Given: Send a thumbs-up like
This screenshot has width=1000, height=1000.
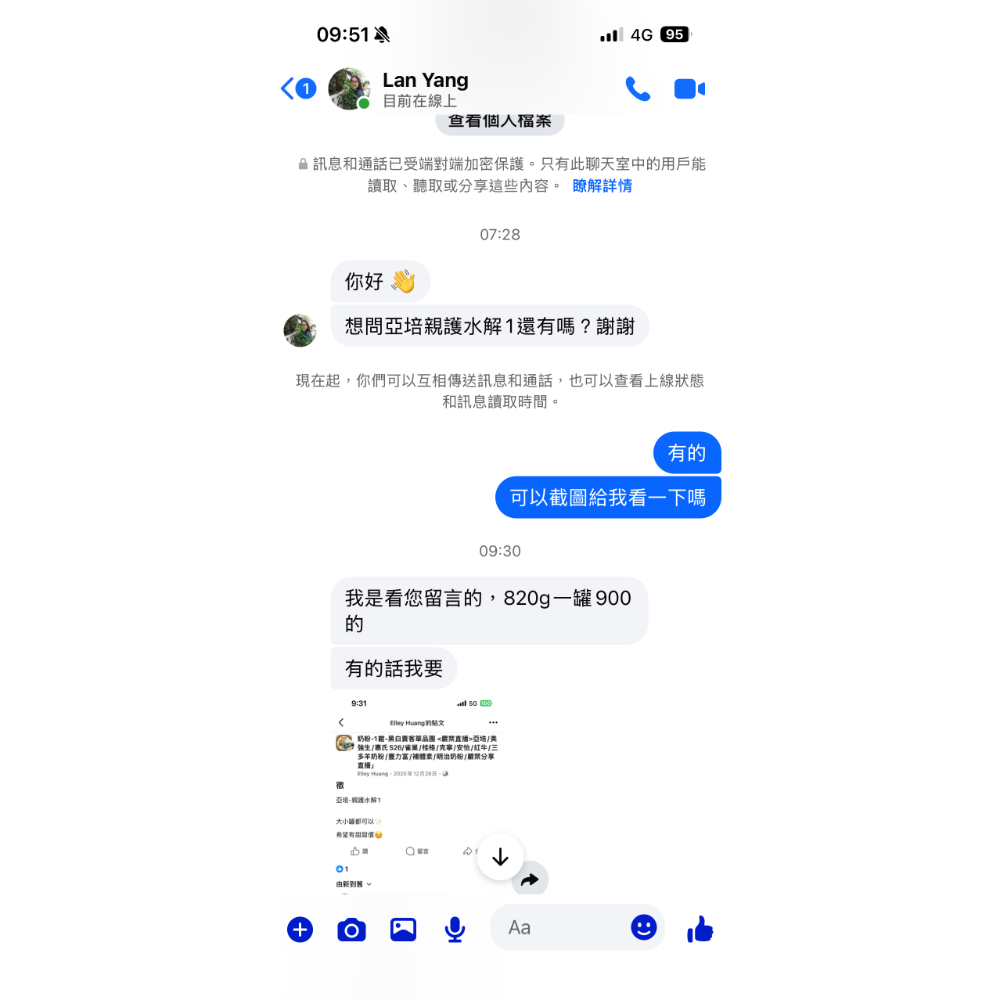Looking at the screenshot, I should 700,930.
